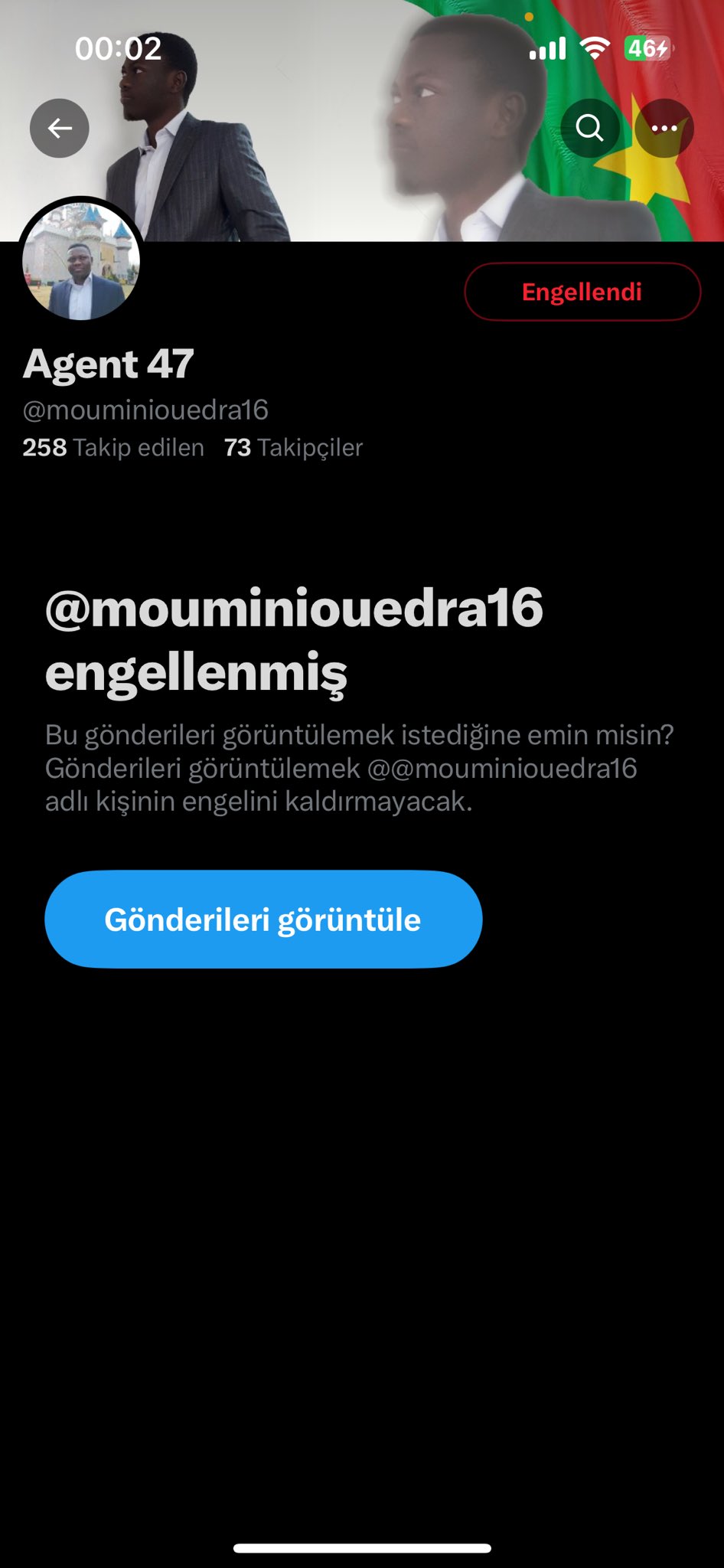The image size is (724, 1568).
Task: Tap Gönderileri görüntüle button
Action: click(263, 919)
